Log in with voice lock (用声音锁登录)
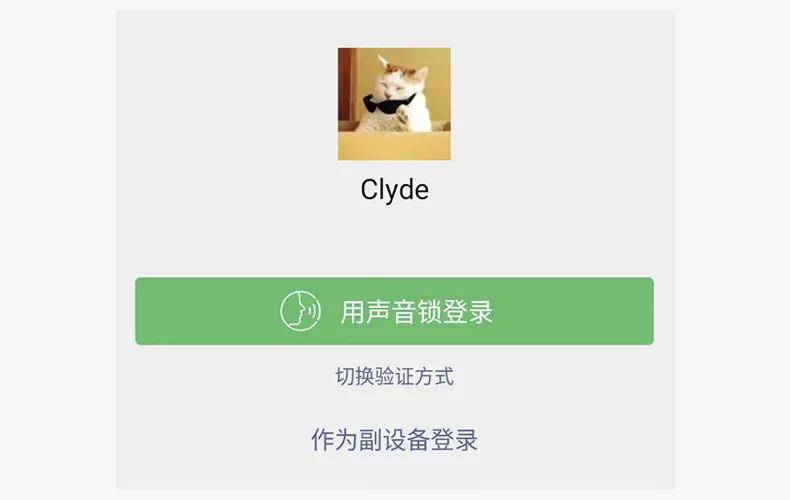Screen dimensions: 790x500 pos(394,311)
